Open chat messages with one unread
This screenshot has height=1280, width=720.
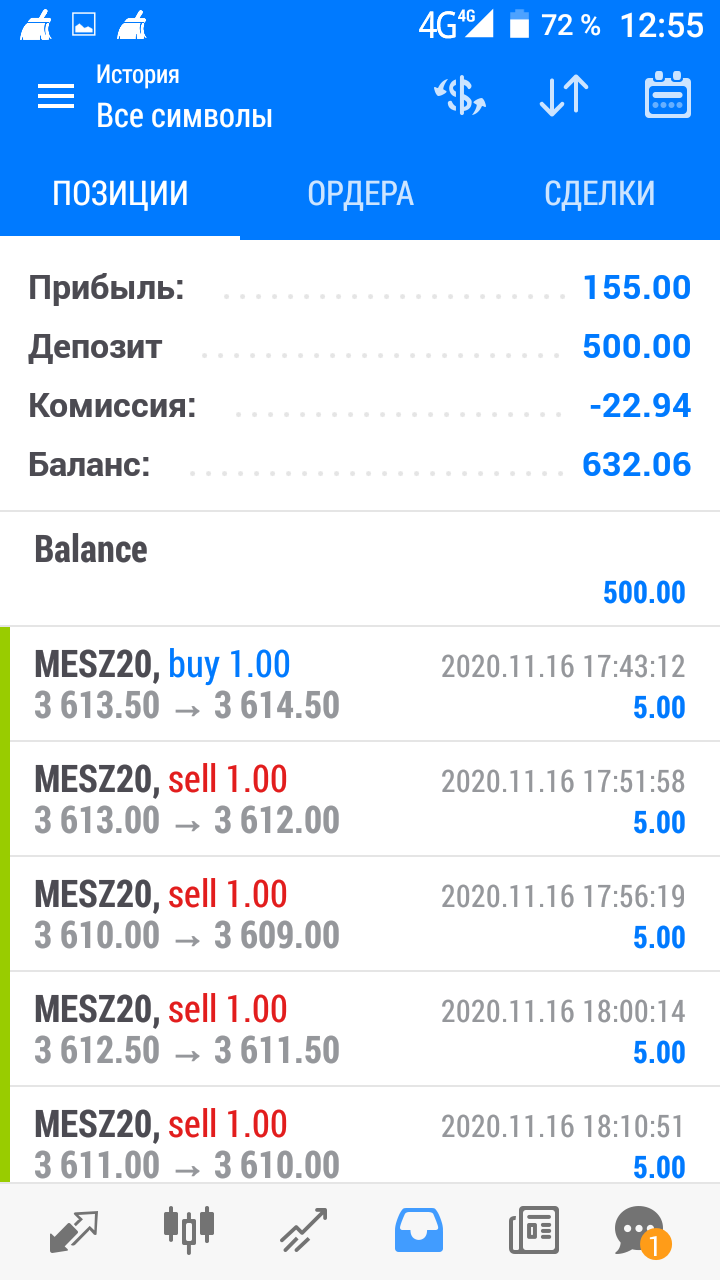[640, 1230]
